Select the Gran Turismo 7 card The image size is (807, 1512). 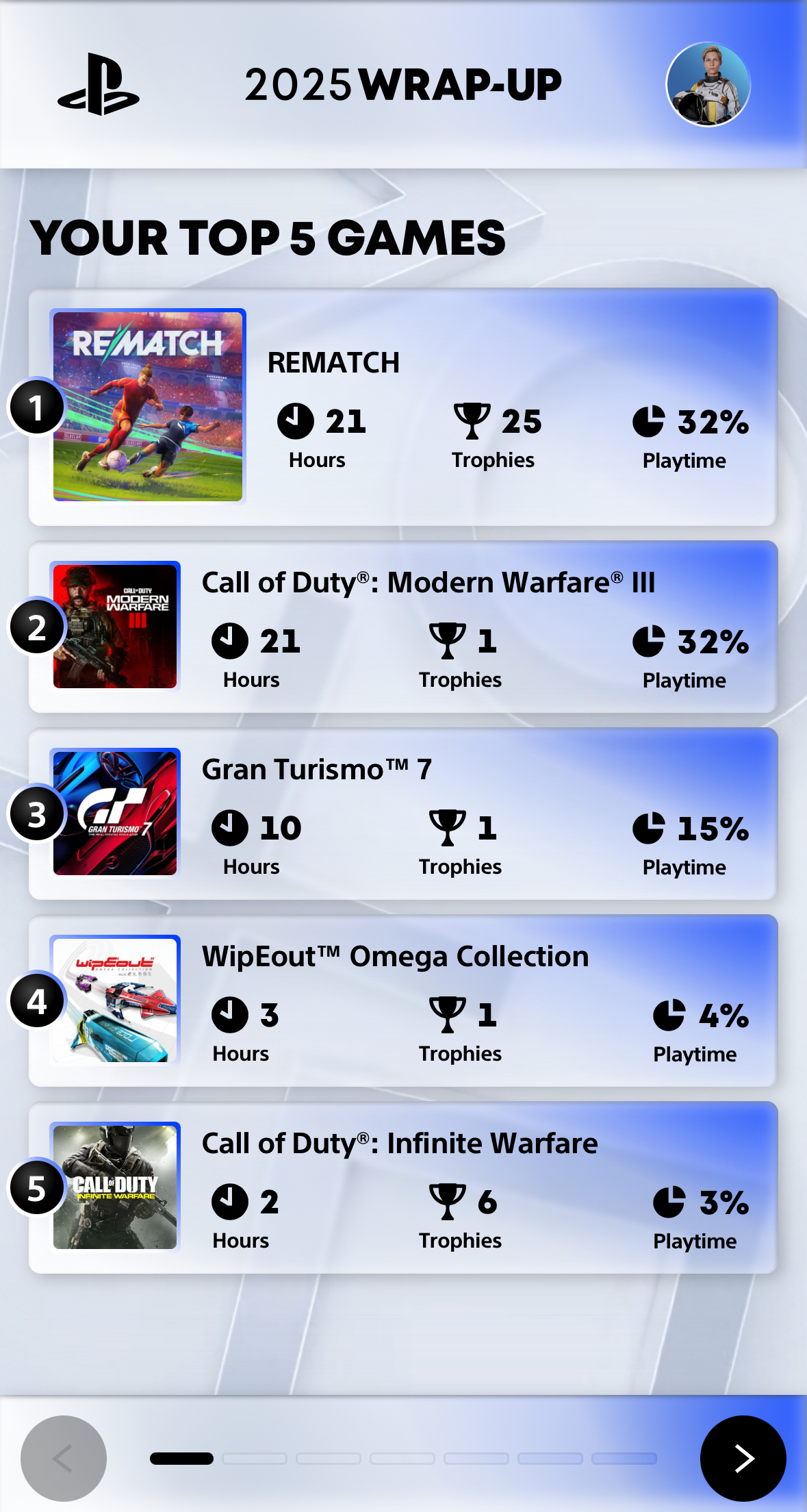pyautogui.click(x=402, y=814)
